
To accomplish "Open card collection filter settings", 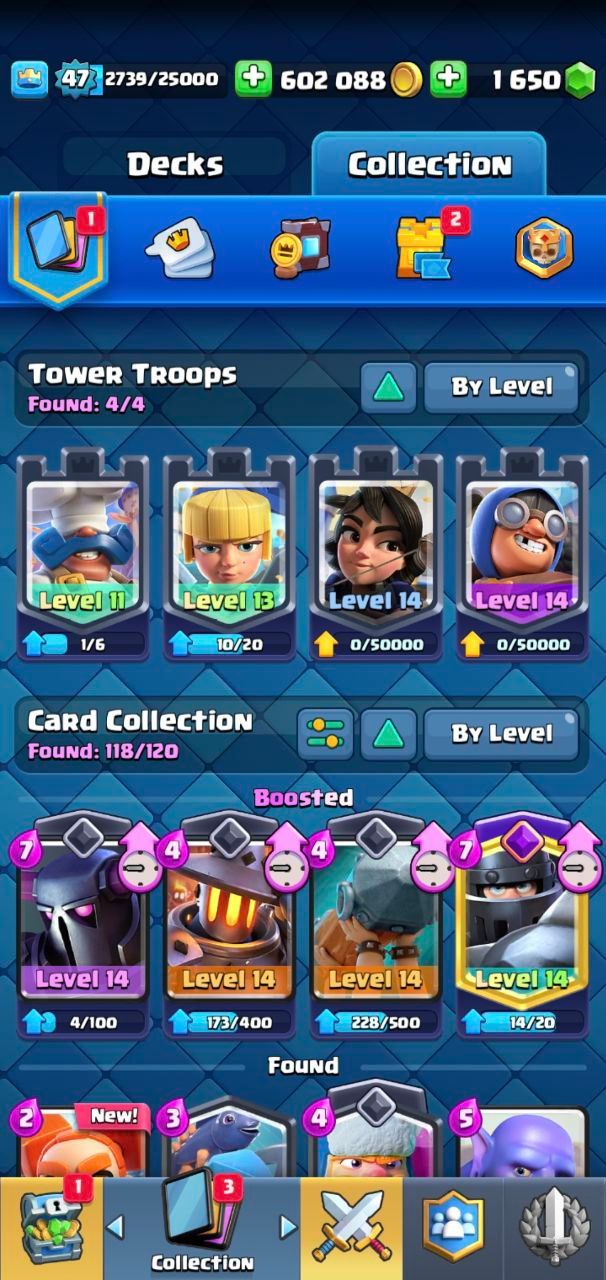I will coord(325,734).
